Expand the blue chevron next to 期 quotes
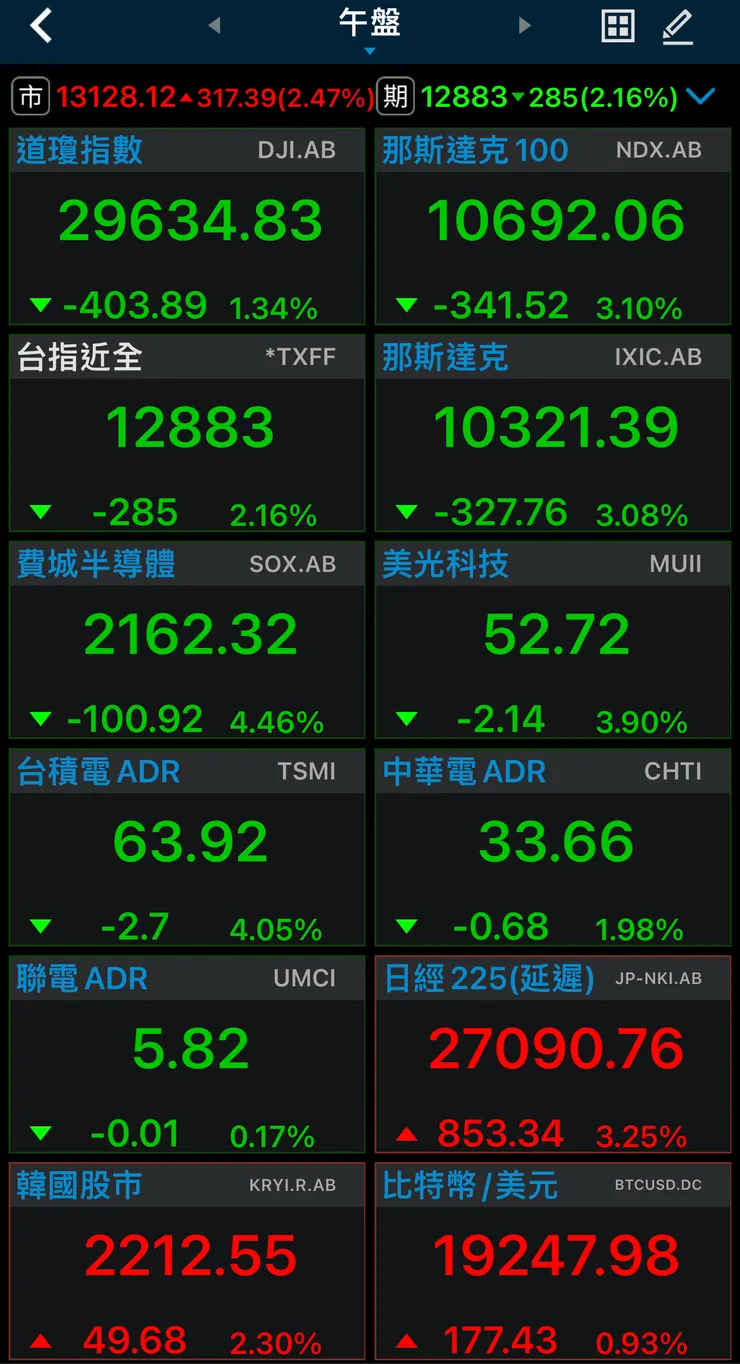This screenshot has height=1364, width=740. 701,97
